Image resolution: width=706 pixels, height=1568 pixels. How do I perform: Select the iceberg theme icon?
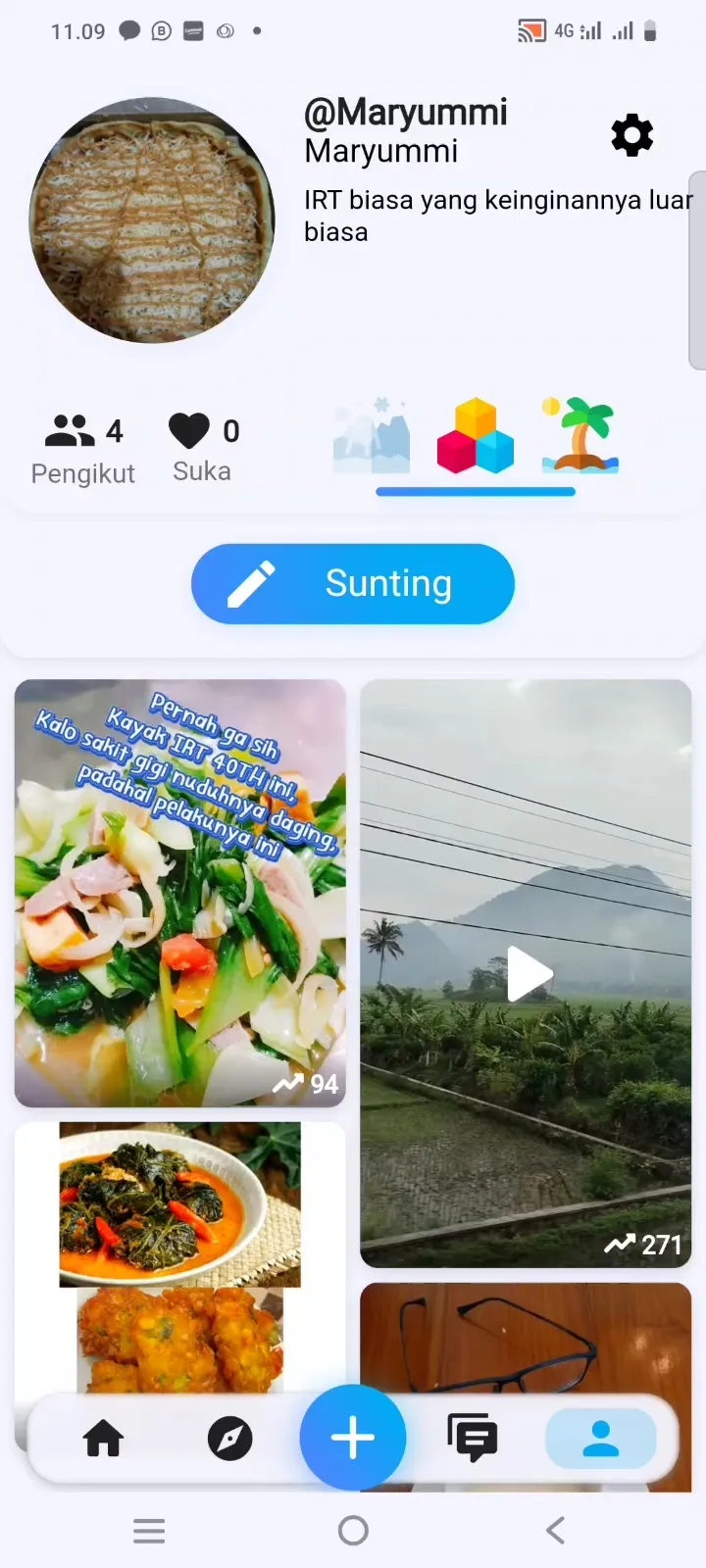[372, 437]
